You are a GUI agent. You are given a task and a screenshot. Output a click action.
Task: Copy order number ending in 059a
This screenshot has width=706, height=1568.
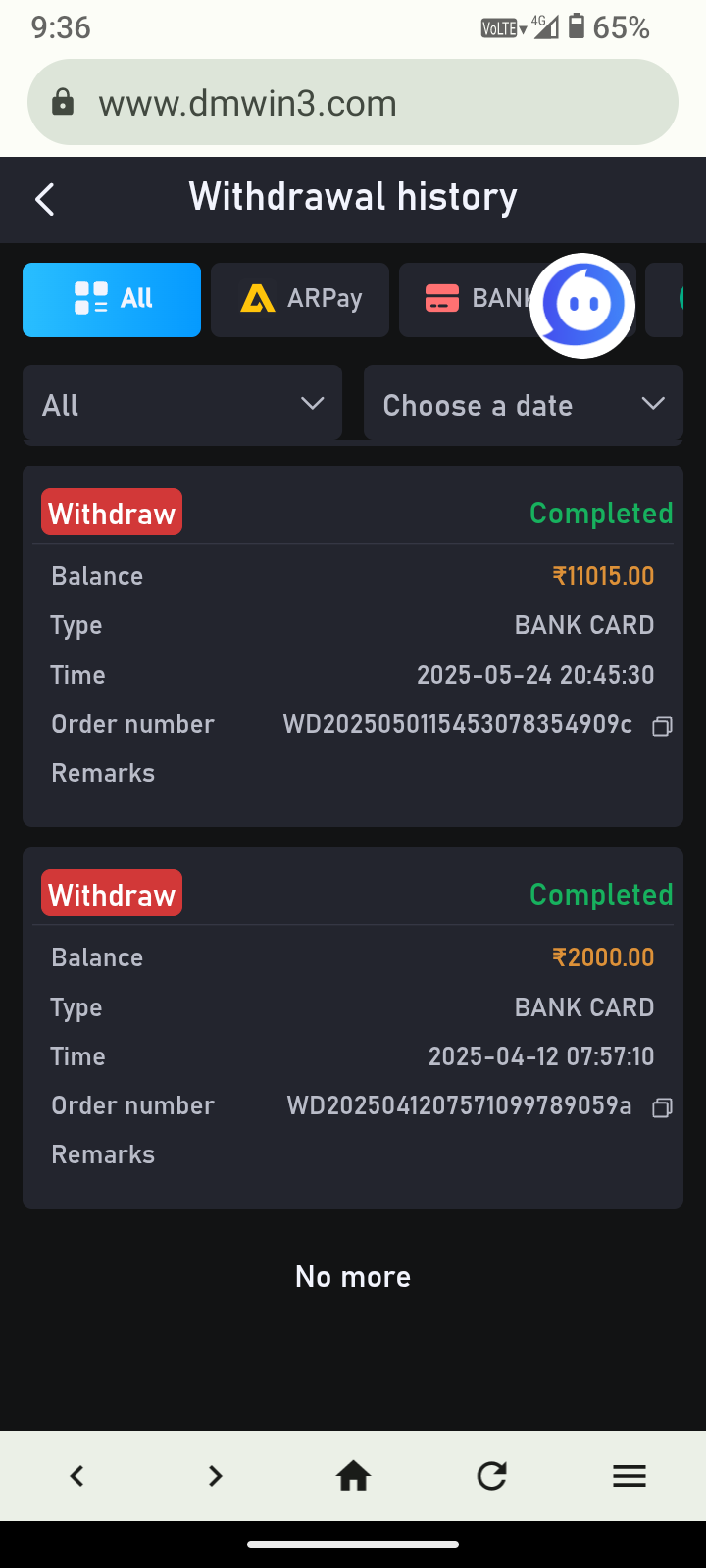click(x=662, y=1107)
